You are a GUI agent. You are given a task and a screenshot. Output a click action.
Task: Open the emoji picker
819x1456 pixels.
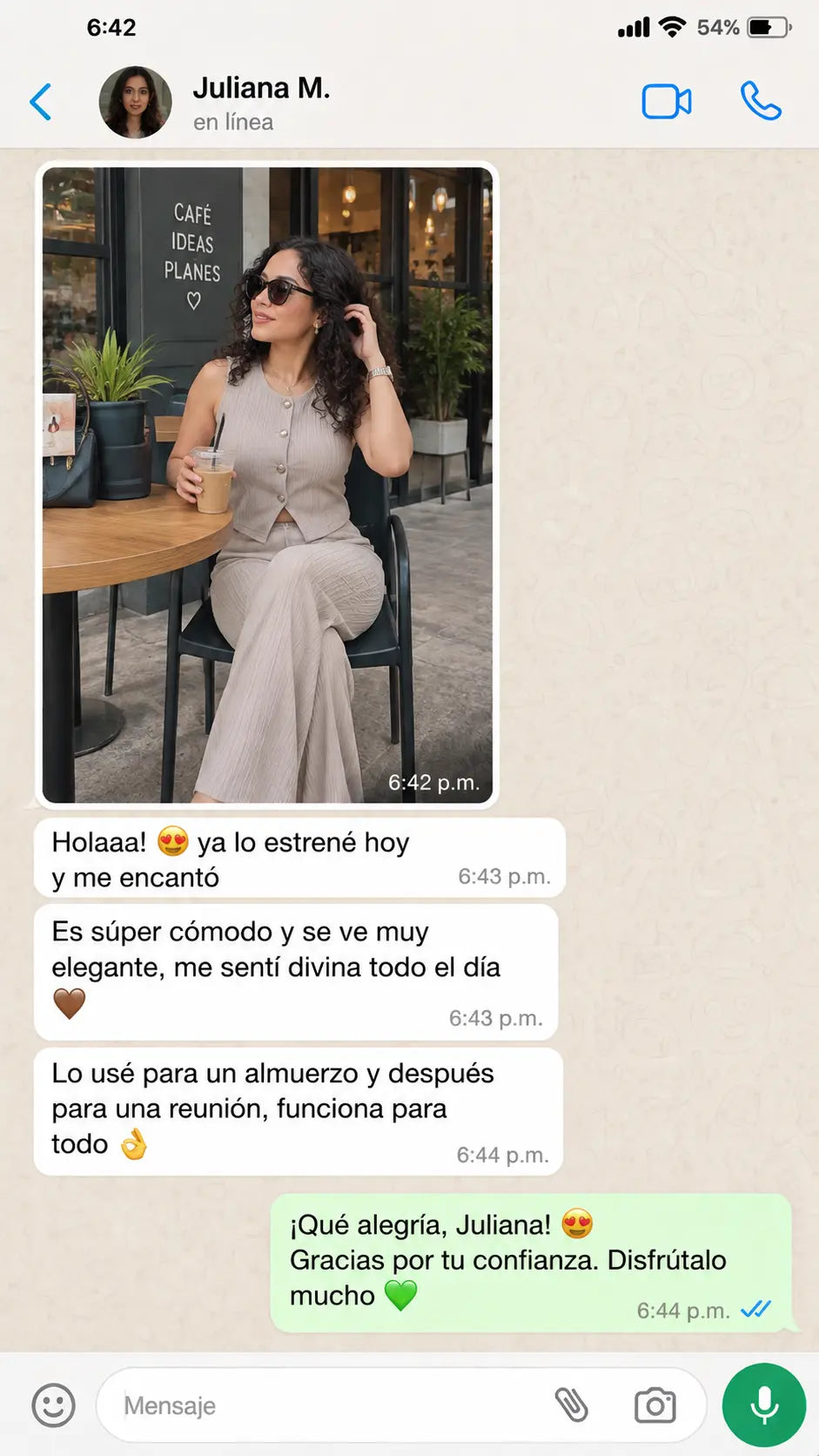click(x=53, y=1405)
